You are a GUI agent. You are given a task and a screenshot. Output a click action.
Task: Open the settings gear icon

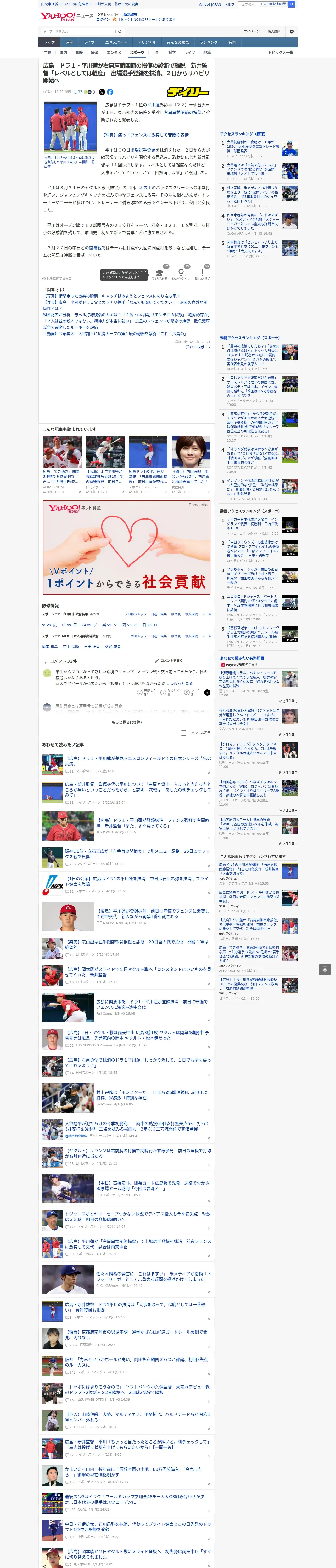(x=292, y=31)
